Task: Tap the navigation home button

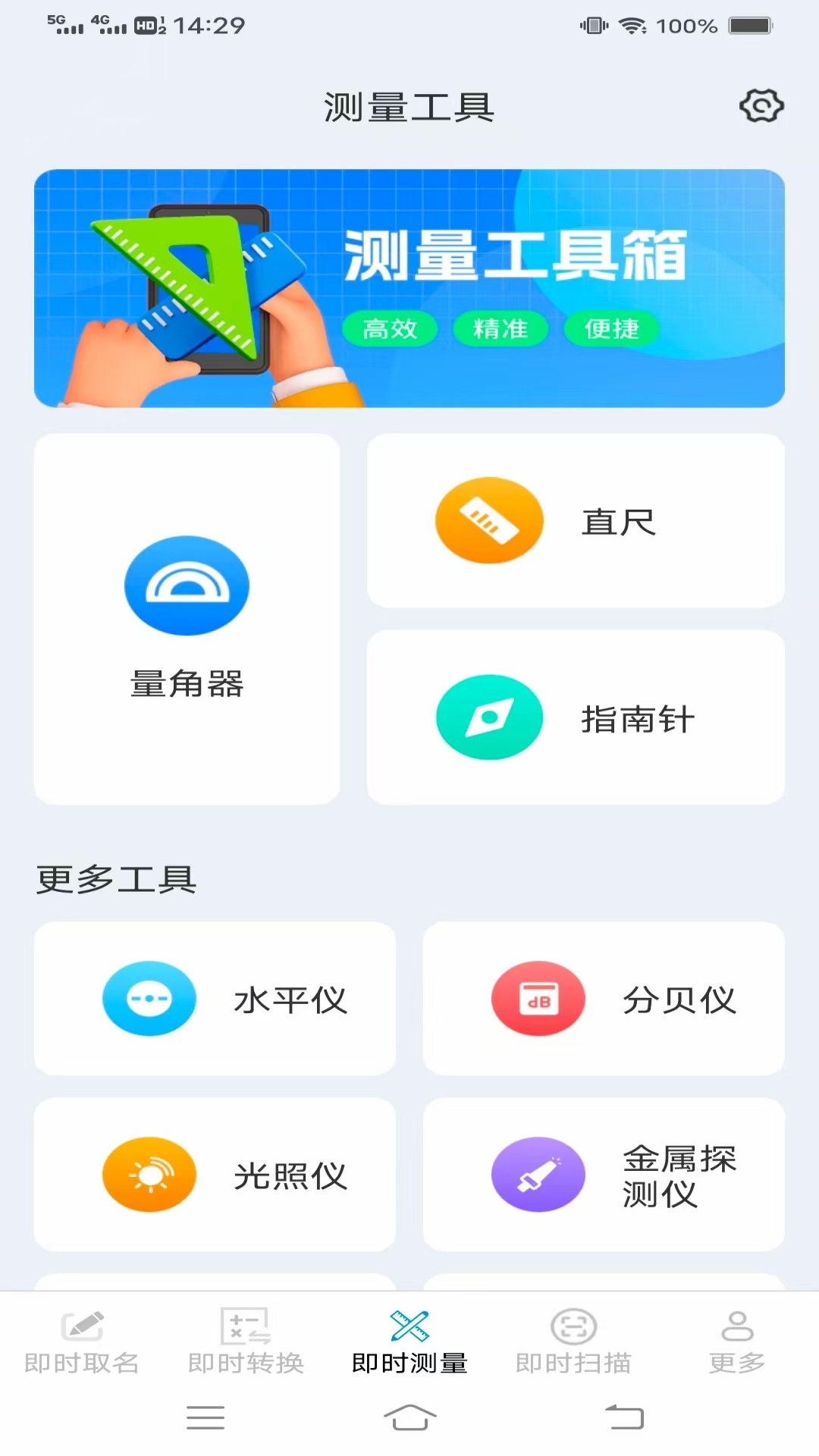Action: (x=409, y=1417)
